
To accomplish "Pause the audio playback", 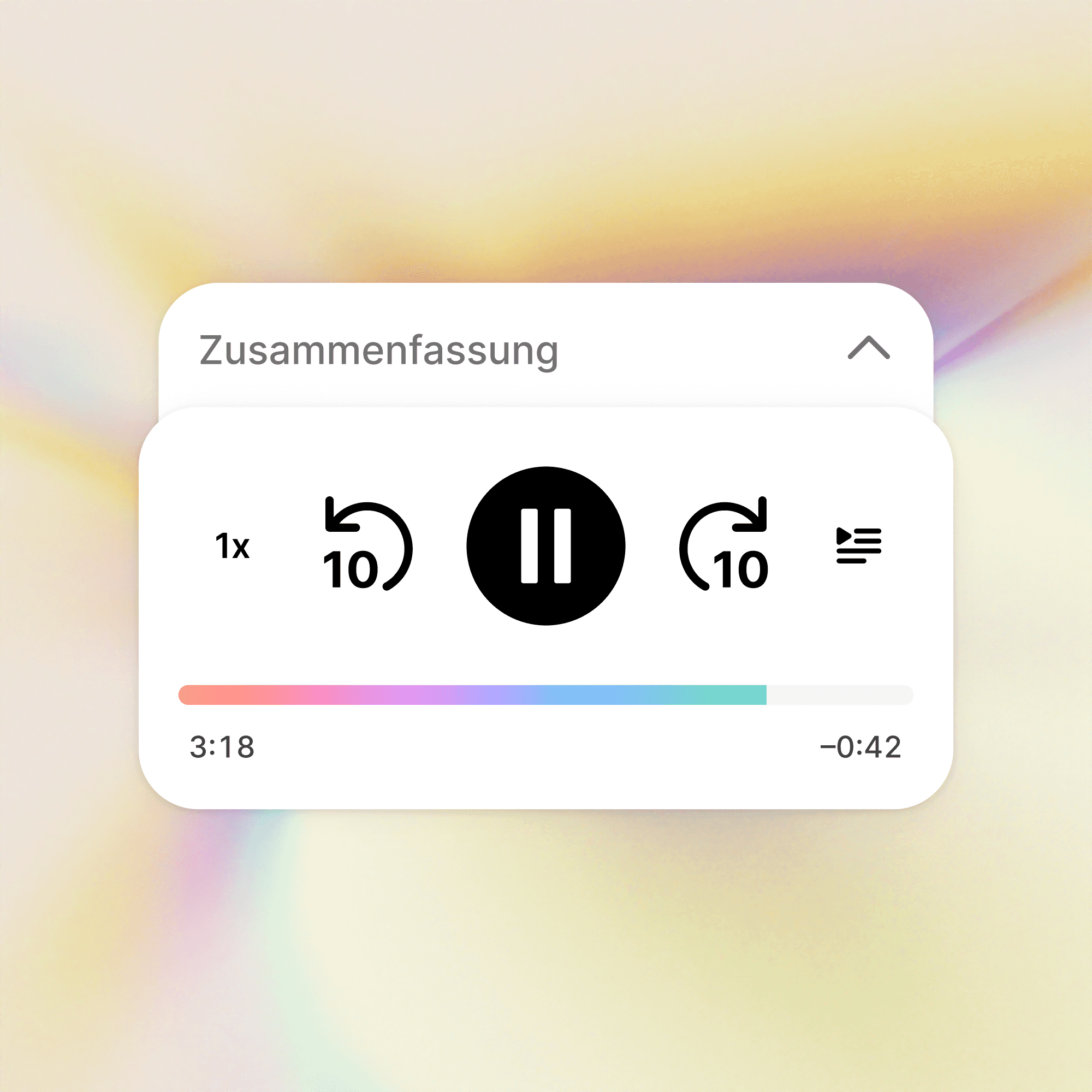I will point(545,545).
